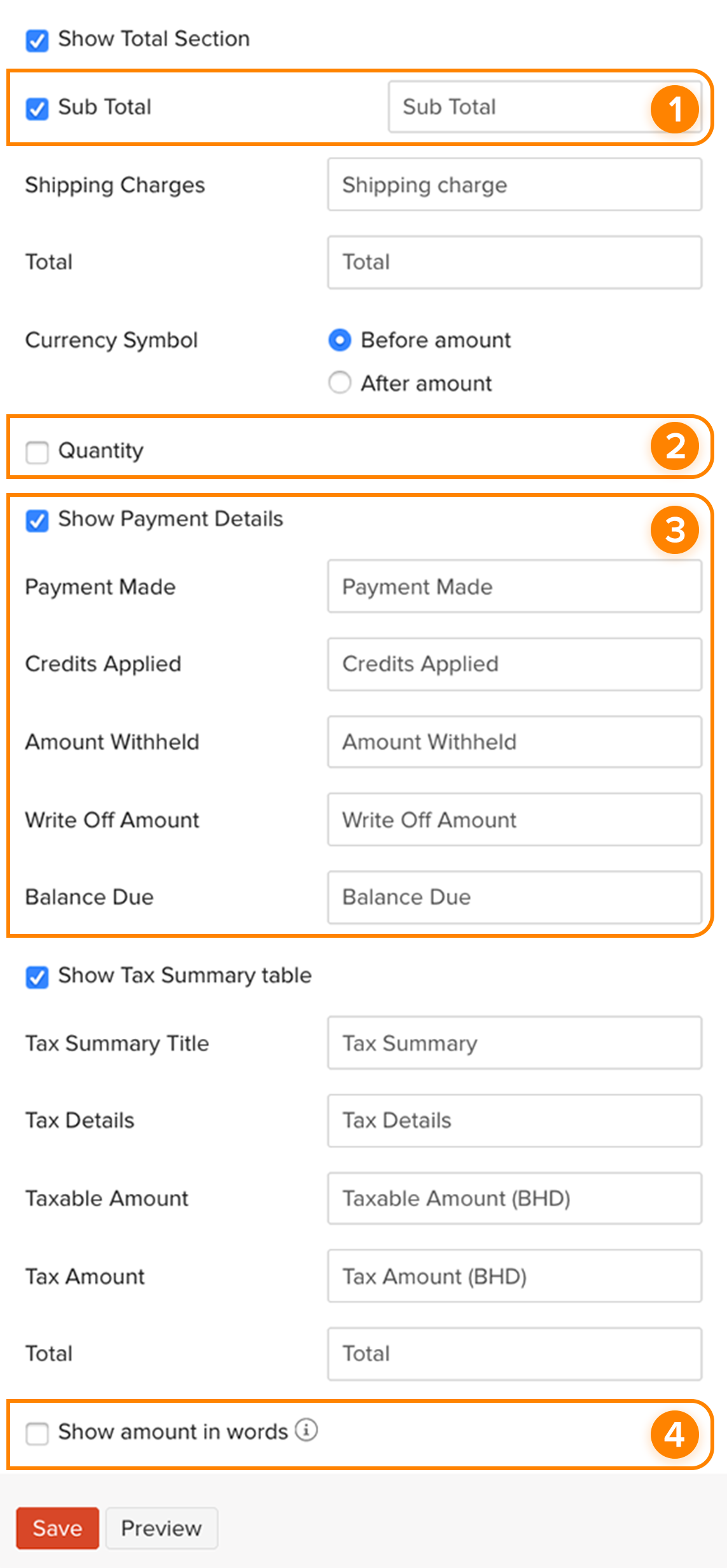Image resolution: width=727 pixels, height=1568 pixels.
Task: Toggle the Sub Total checkbox
Action: click(x=37, y=109)
